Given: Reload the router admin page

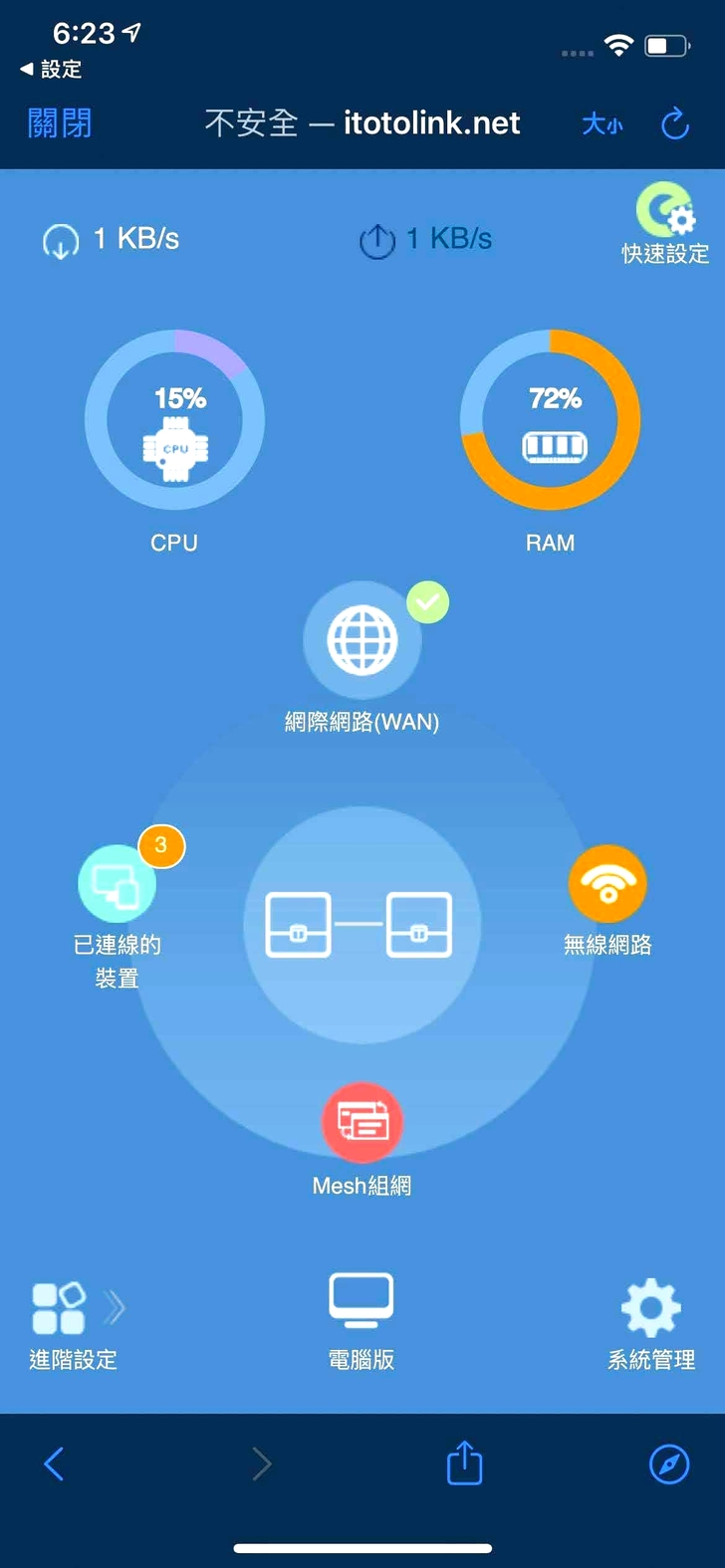Looking at the screenshot, I should pyautogui.click(x=675, y=124).
